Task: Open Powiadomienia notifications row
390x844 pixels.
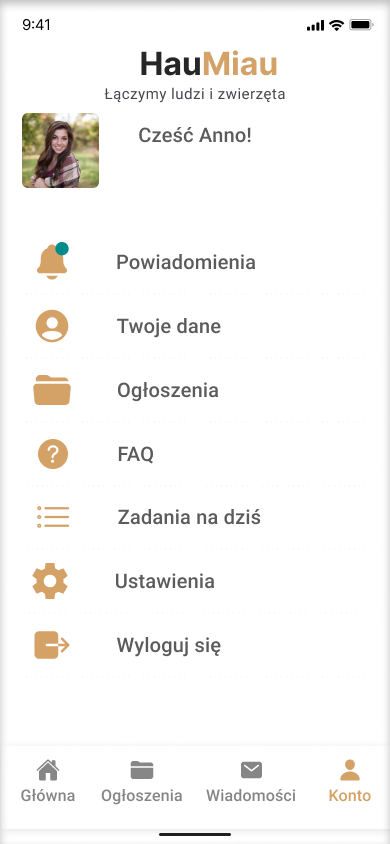Action: click(195, 263)
